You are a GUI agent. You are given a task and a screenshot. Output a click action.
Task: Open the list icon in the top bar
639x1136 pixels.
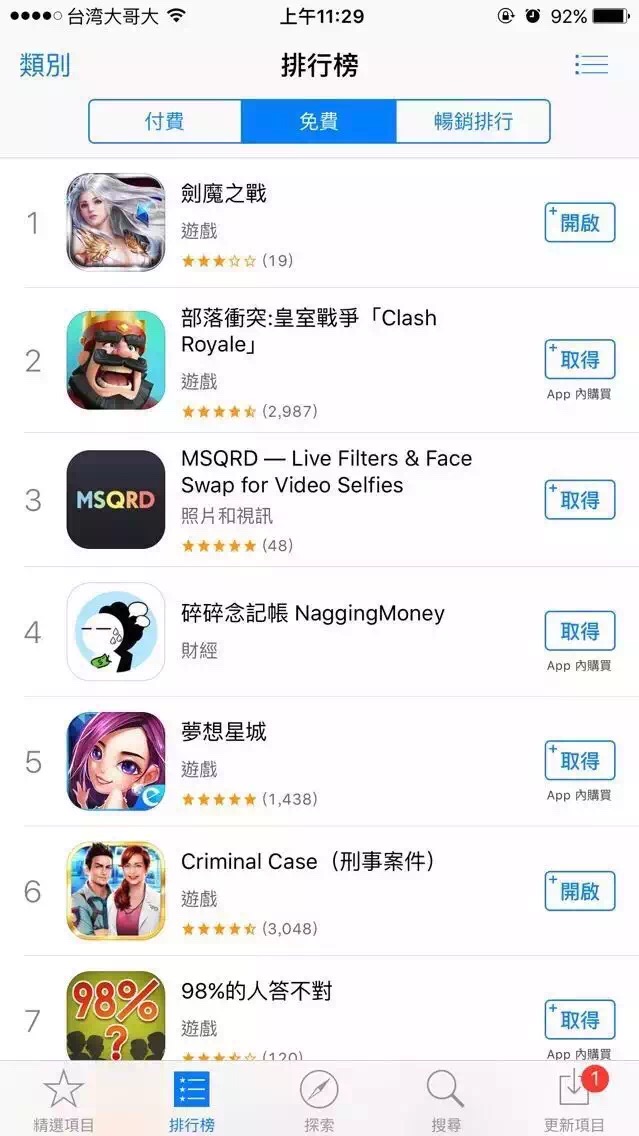coord(591,66)
